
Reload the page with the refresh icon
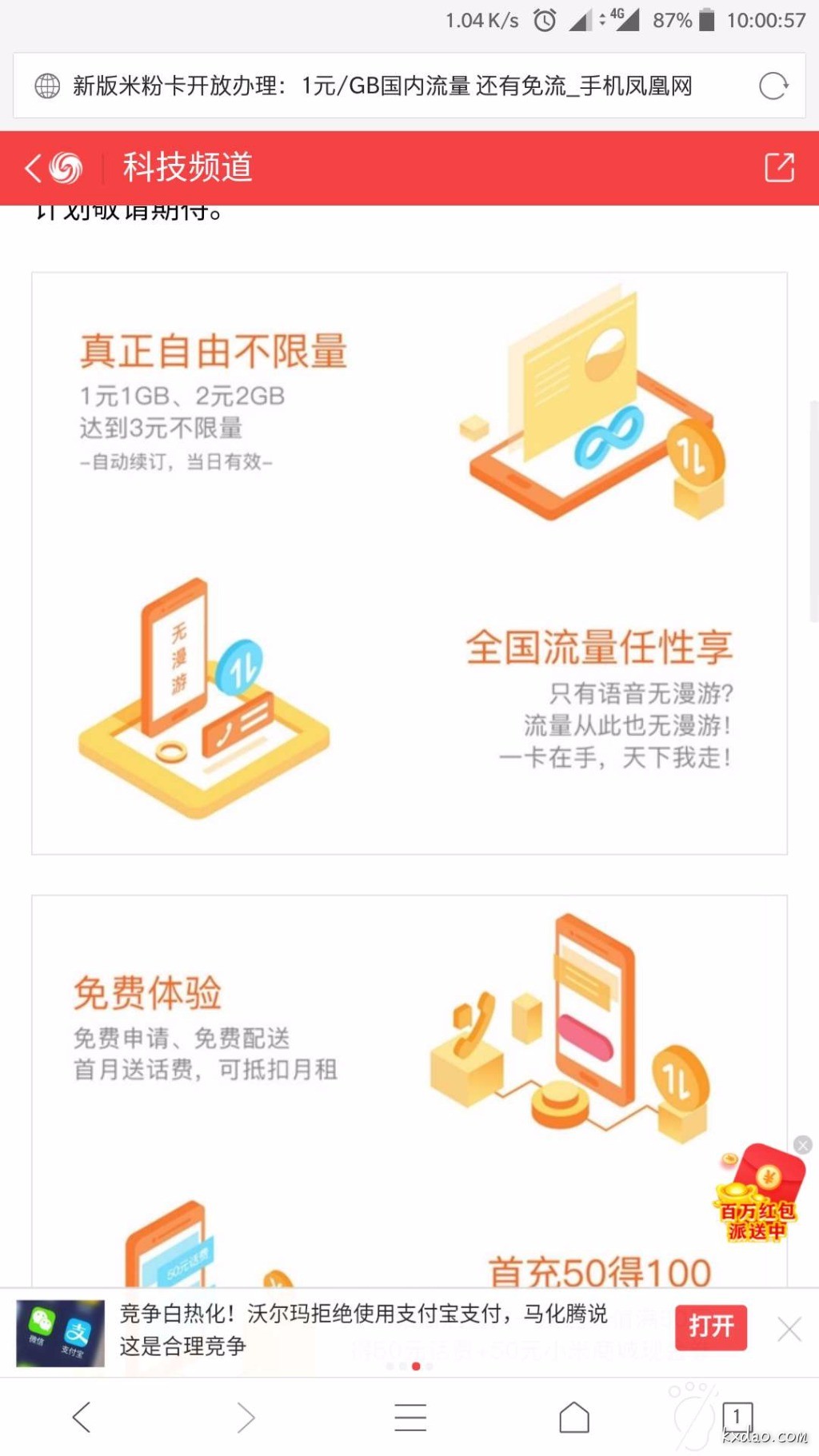point(773,86)
